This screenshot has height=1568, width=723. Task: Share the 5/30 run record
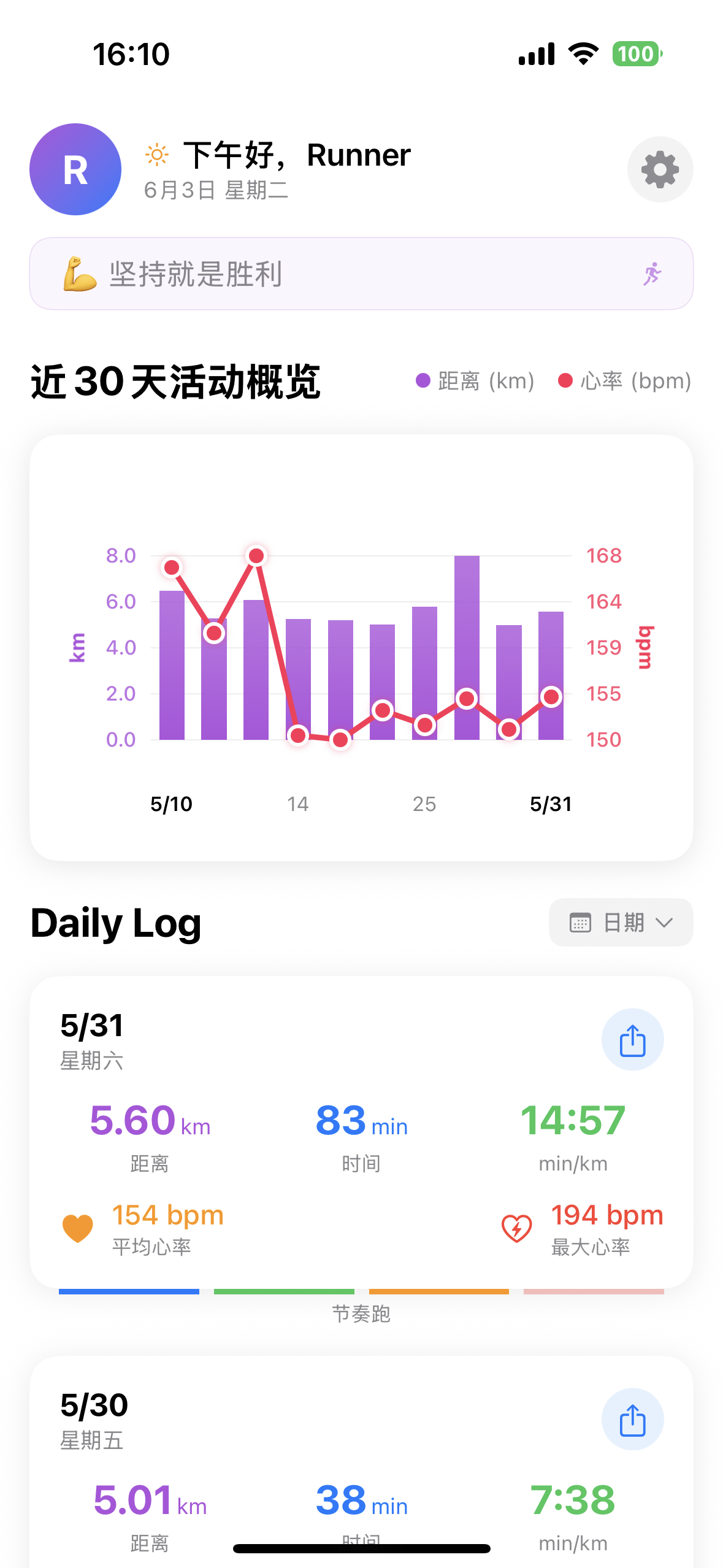[x=632, y=1420]
